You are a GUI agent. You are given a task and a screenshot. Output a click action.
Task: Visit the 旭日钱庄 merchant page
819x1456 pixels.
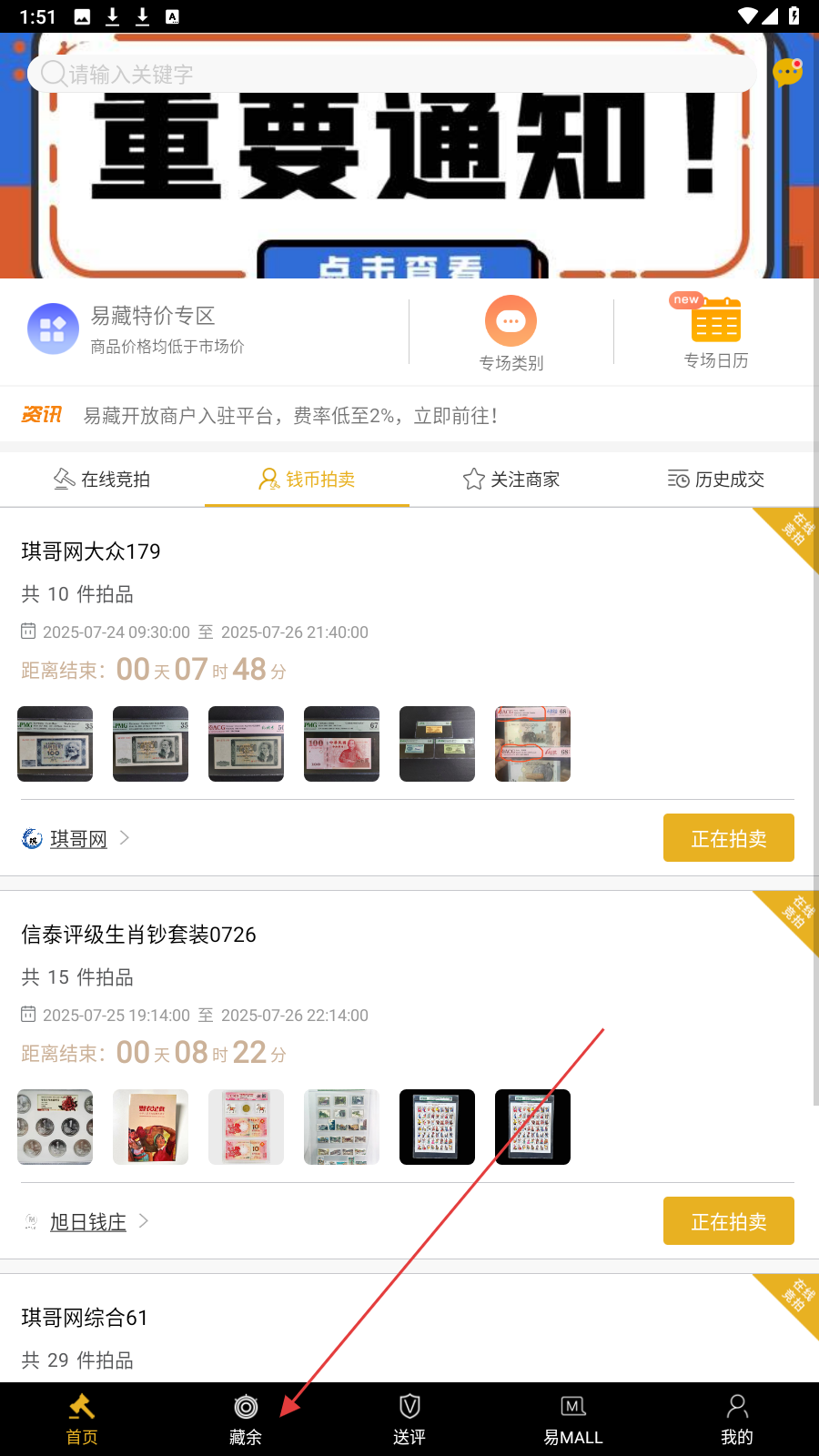87,1221
